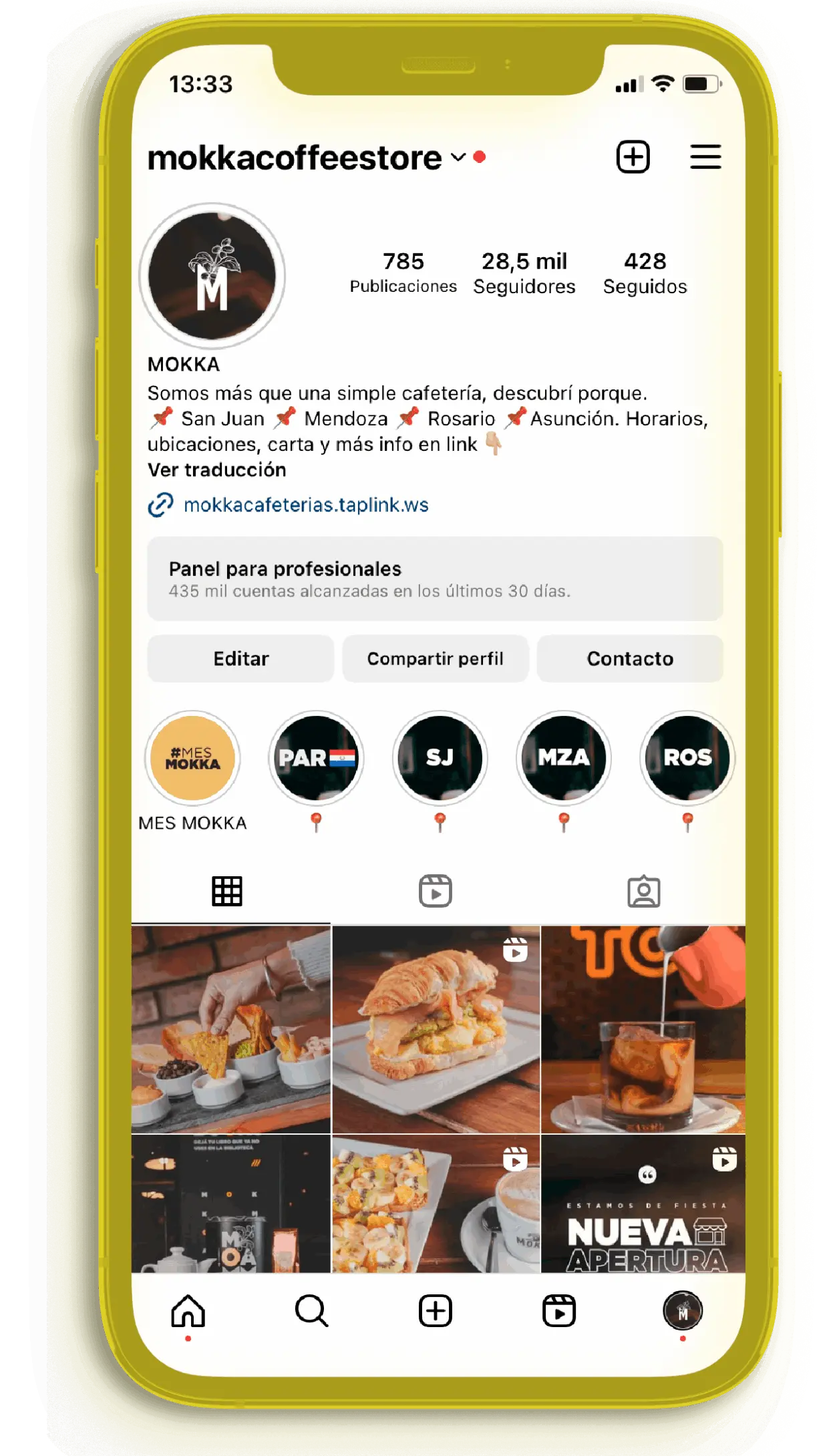Screen dimensions: 839x1456
Task: Open Search from the bottom navigation
Action: [311, 1311]
